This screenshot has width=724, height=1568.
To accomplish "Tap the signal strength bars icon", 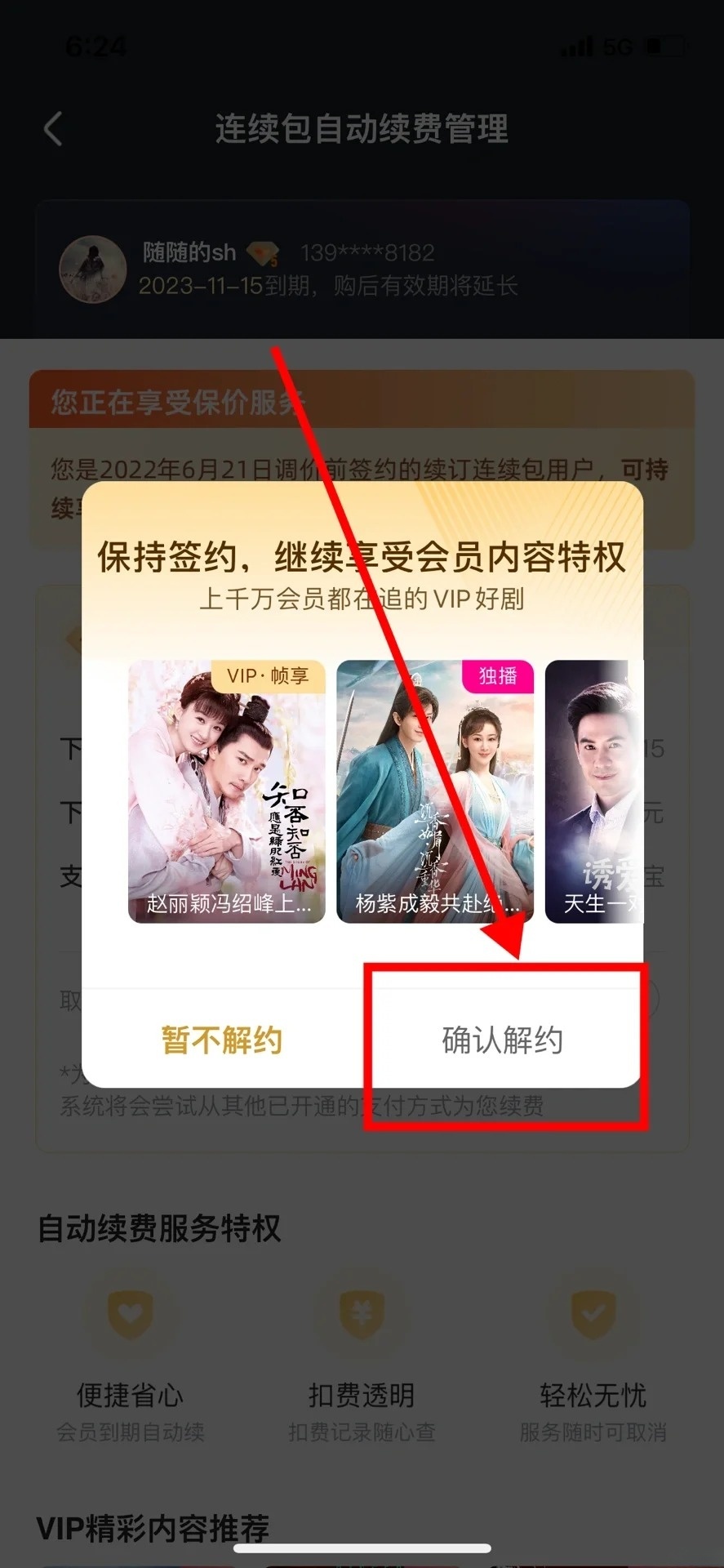I will (x=576, y=47).
